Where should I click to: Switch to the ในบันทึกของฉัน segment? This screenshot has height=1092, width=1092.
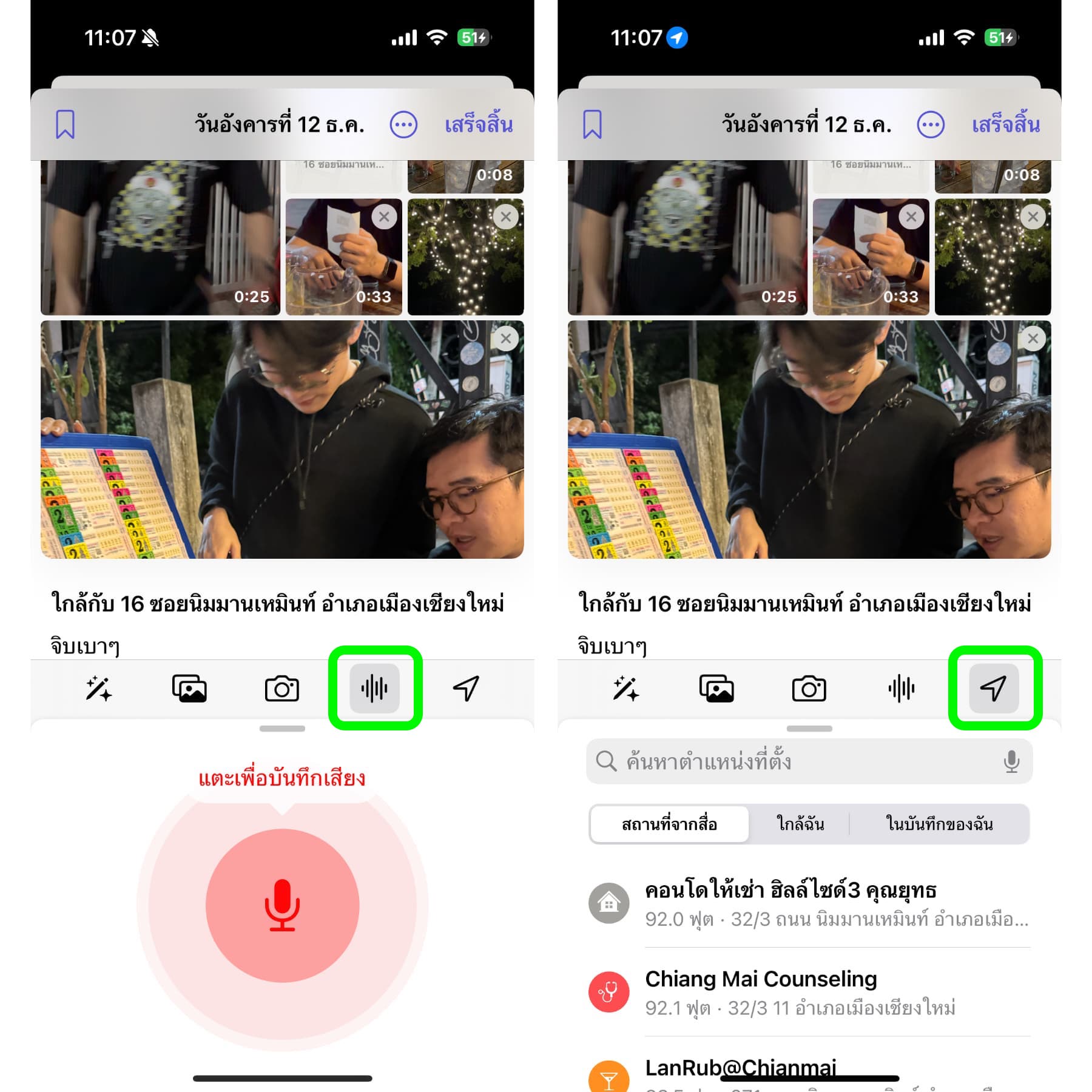[939, 824]
